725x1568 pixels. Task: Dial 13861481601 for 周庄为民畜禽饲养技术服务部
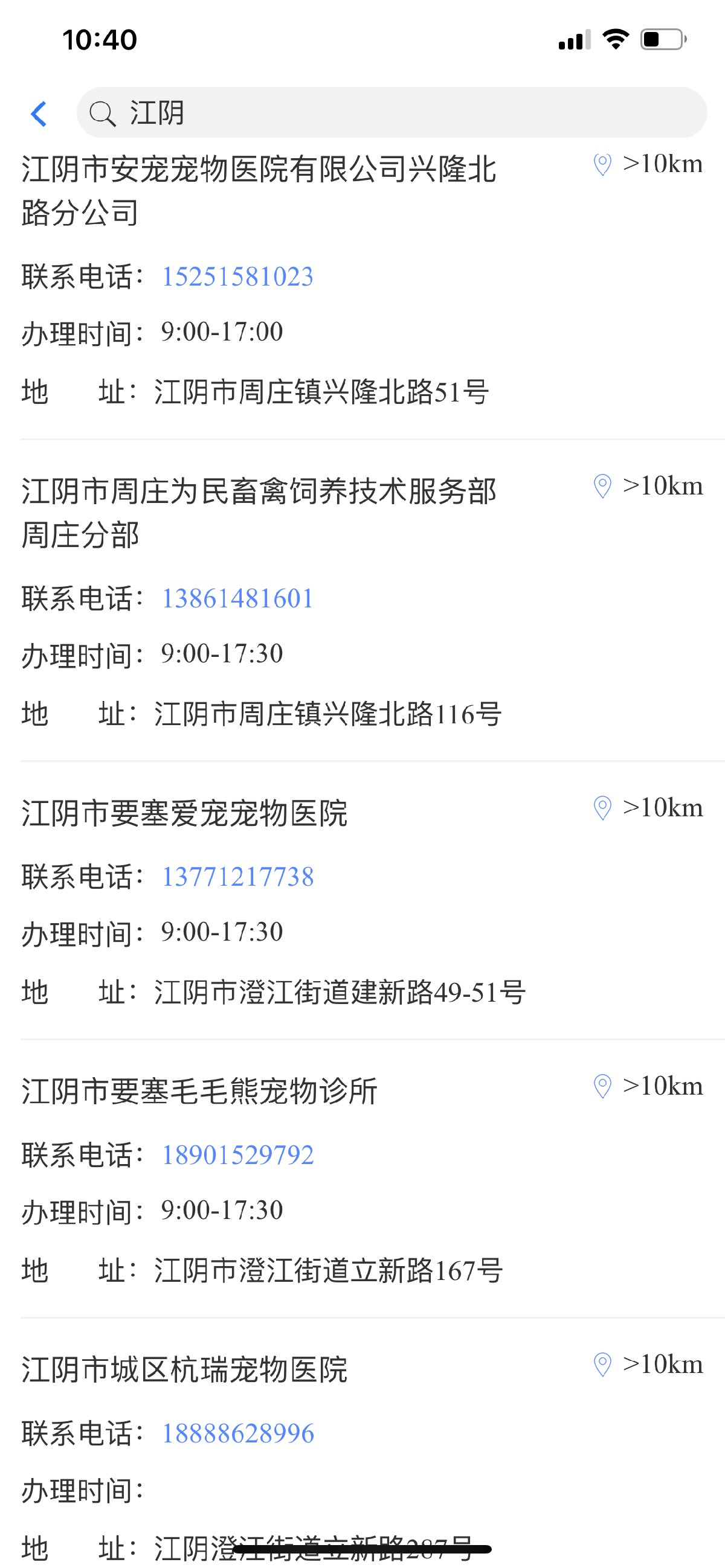[237, 599]
